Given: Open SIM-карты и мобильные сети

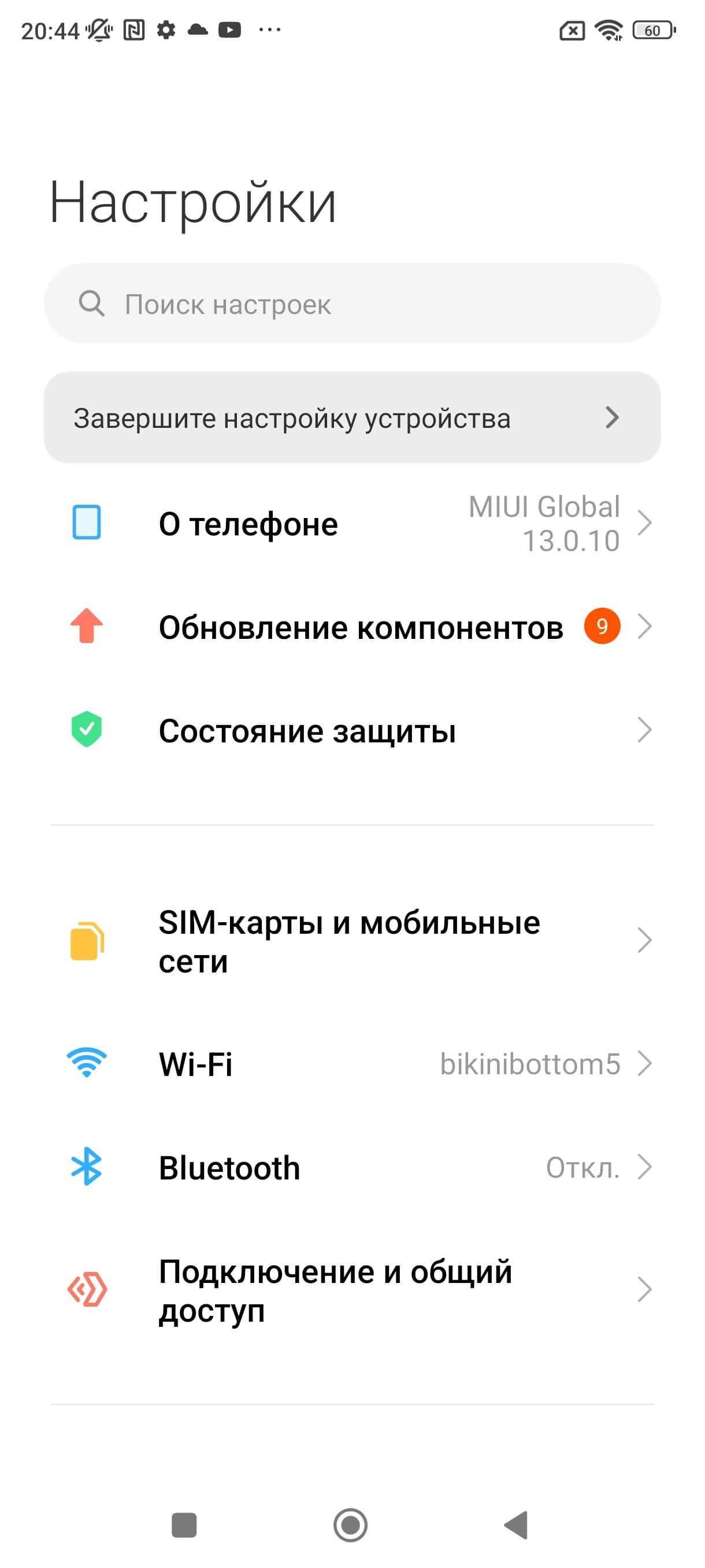Looking at the screenshot, I should pyautogui.click(x=351, y=941).
